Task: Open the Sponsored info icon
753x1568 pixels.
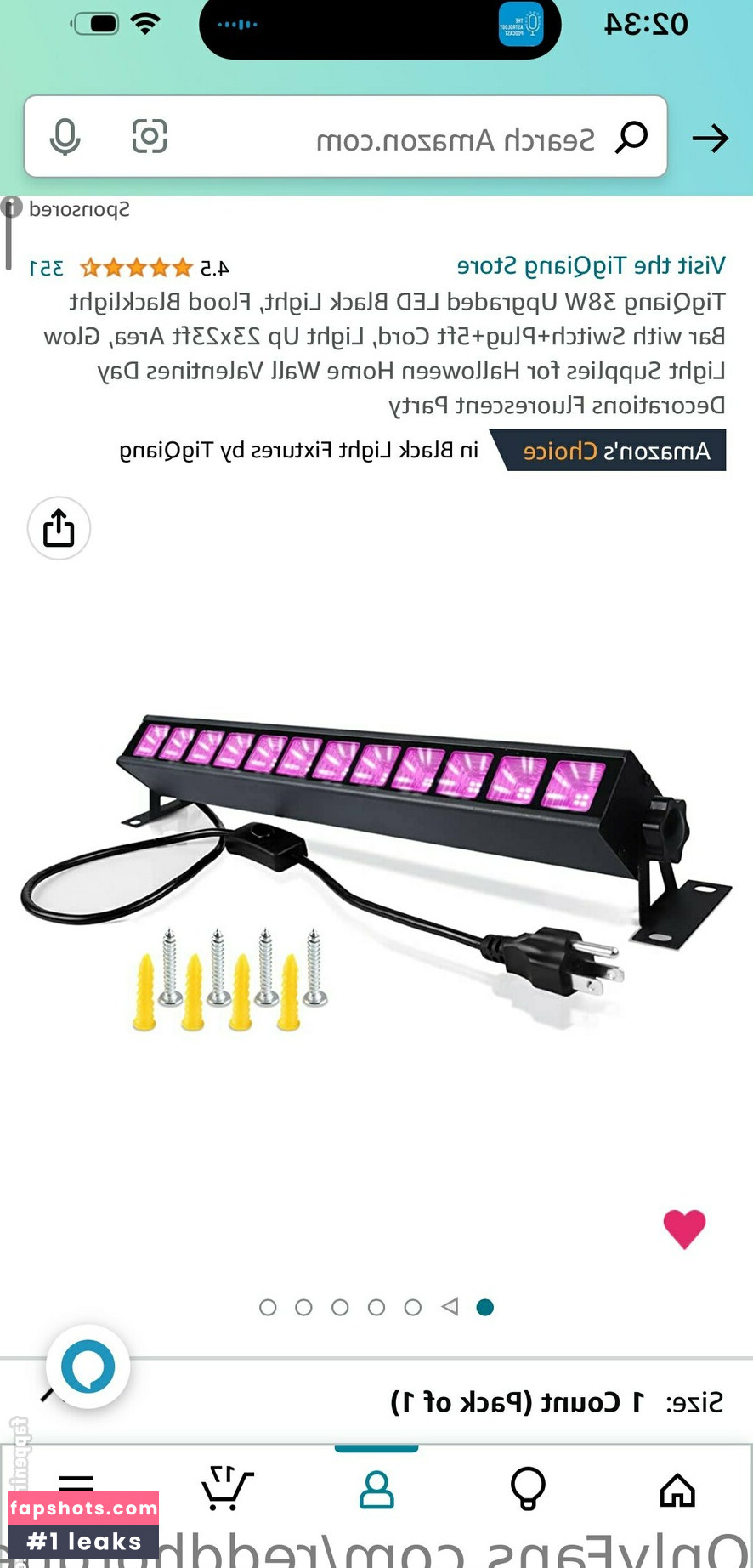Action: (x=11, y=207)
